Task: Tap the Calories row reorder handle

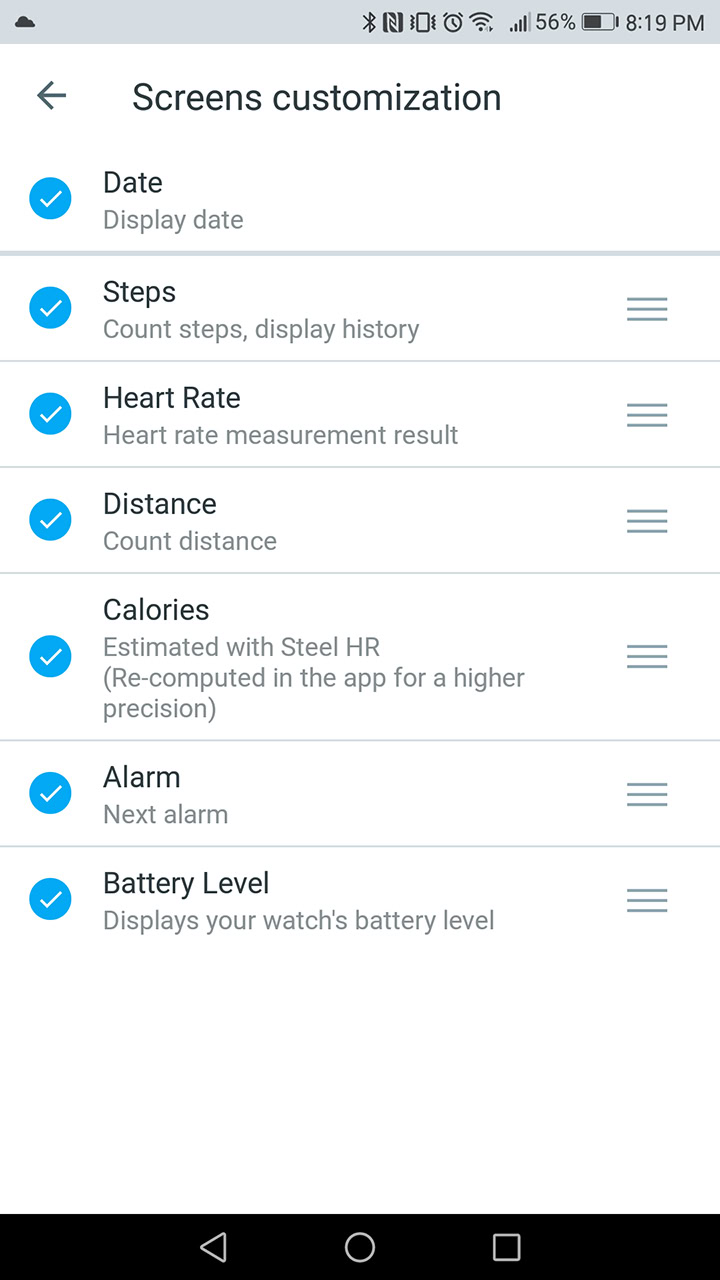Action: pyautogui.click(x=647, y=656)
